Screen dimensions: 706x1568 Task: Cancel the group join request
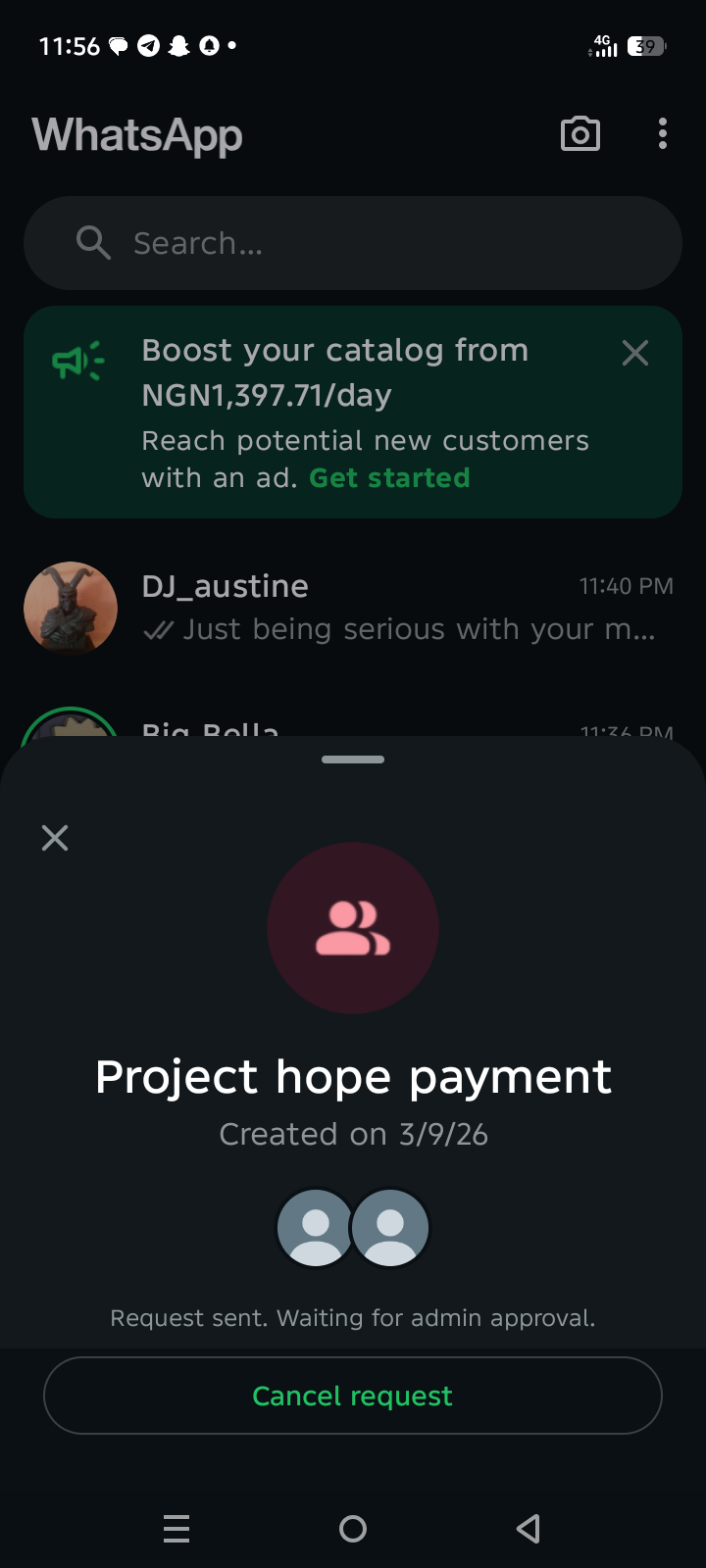[353, 1396]
